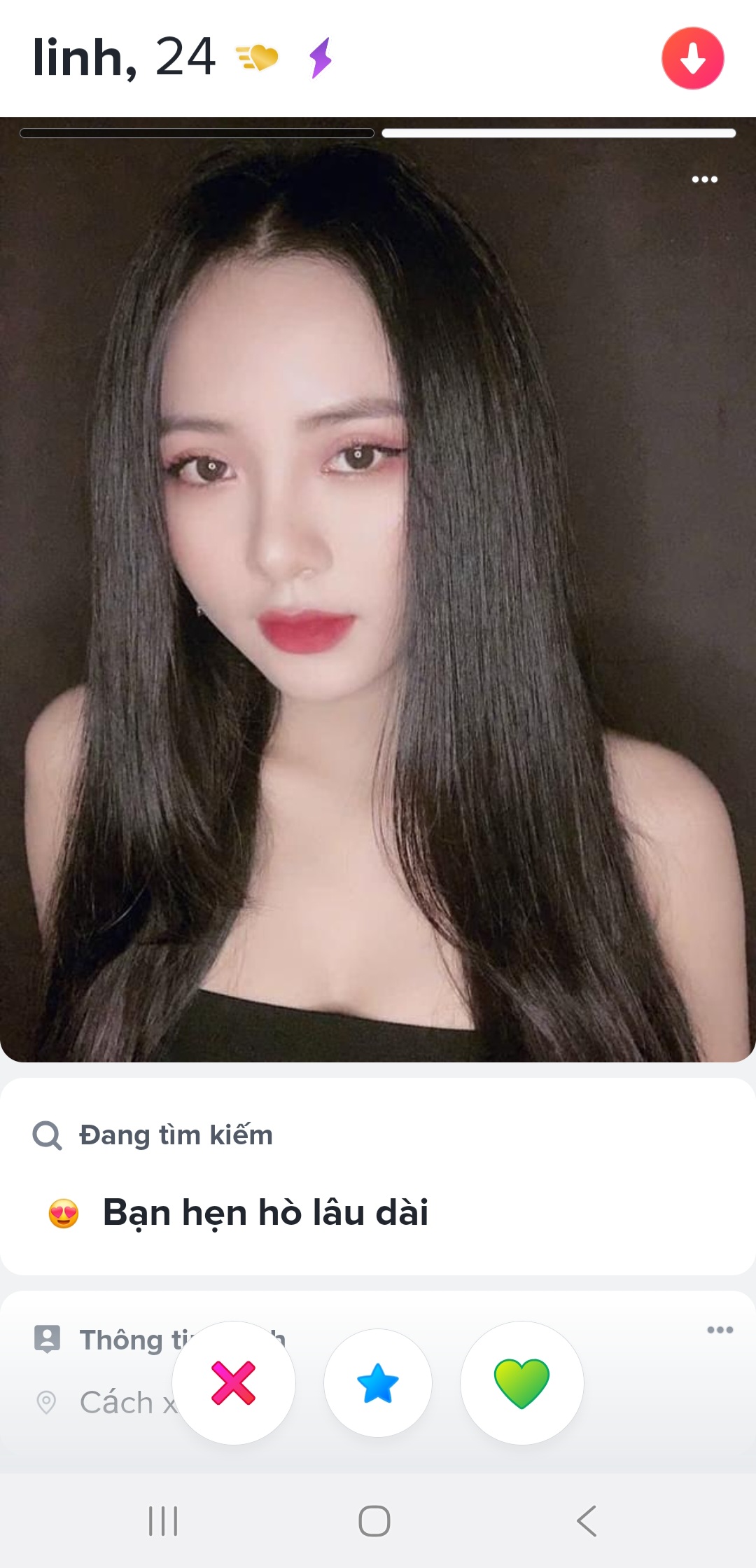Send a Super Like with the blue star
The width and height of the screenshot is (756, 1568).
click(x=378, y=1382)
